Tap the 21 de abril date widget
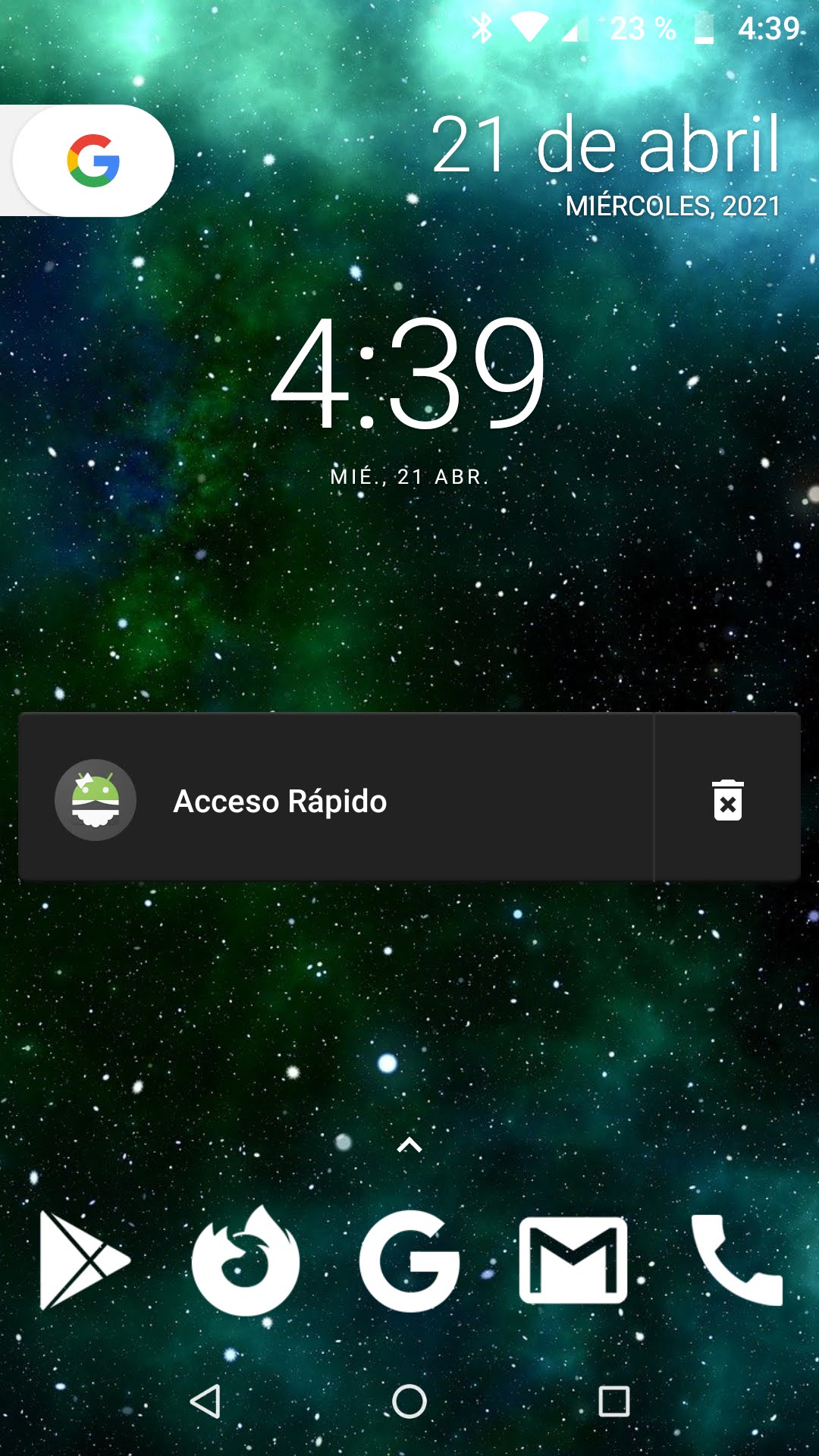The height and width of the screenshot is (1456, 819). click(605, 163)
